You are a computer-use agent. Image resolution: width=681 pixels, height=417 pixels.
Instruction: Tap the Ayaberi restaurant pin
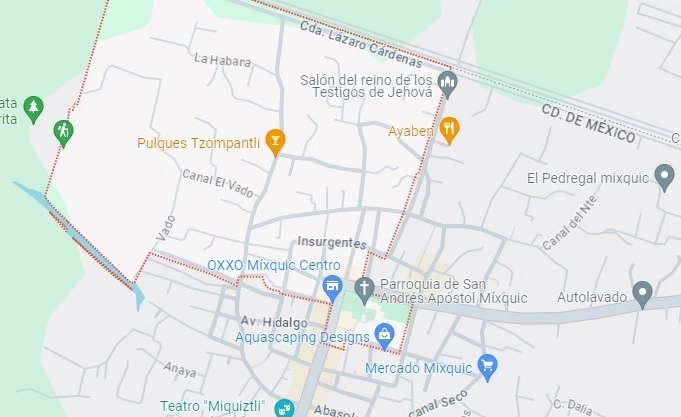[x=450, y=129]
